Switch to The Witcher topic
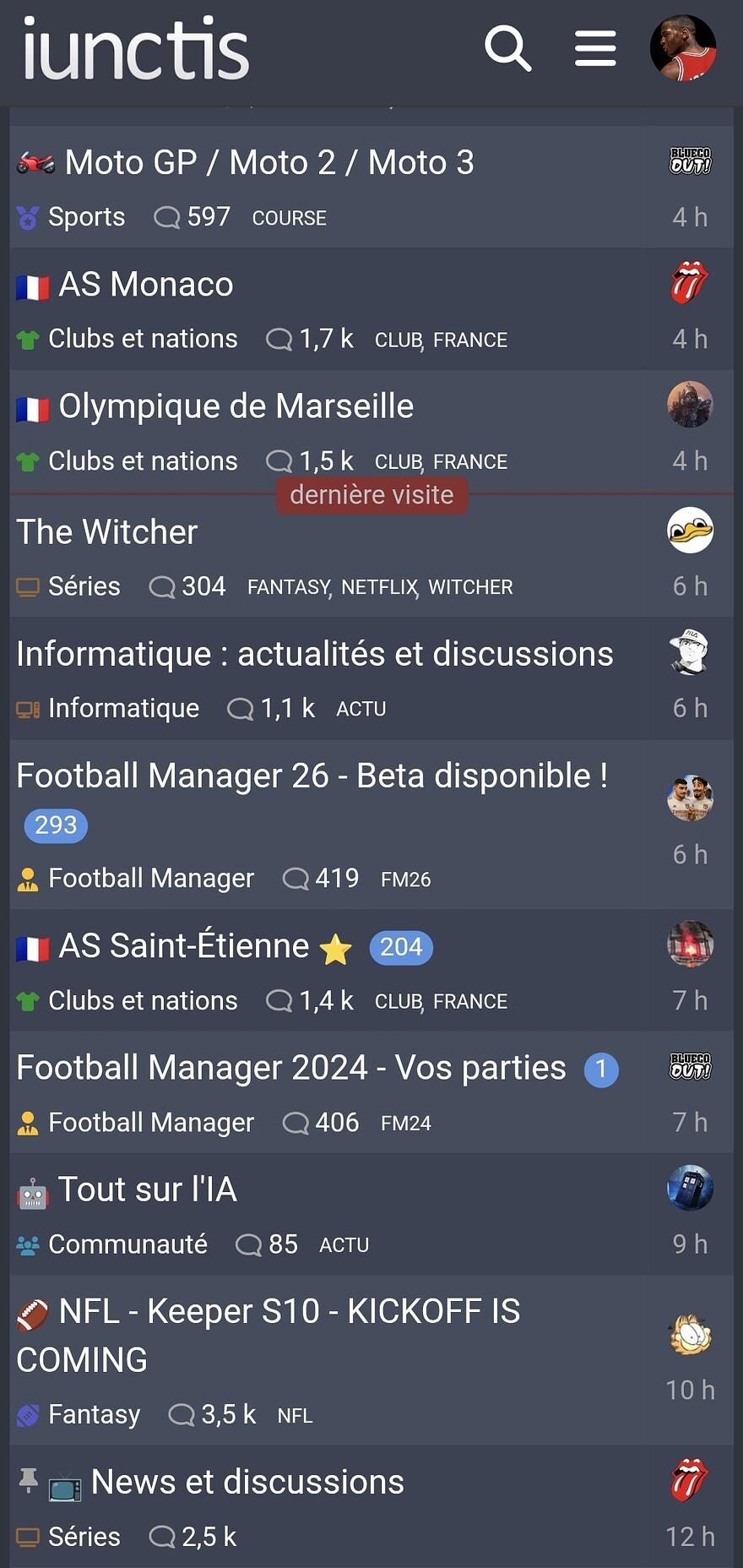 point(106,531)
